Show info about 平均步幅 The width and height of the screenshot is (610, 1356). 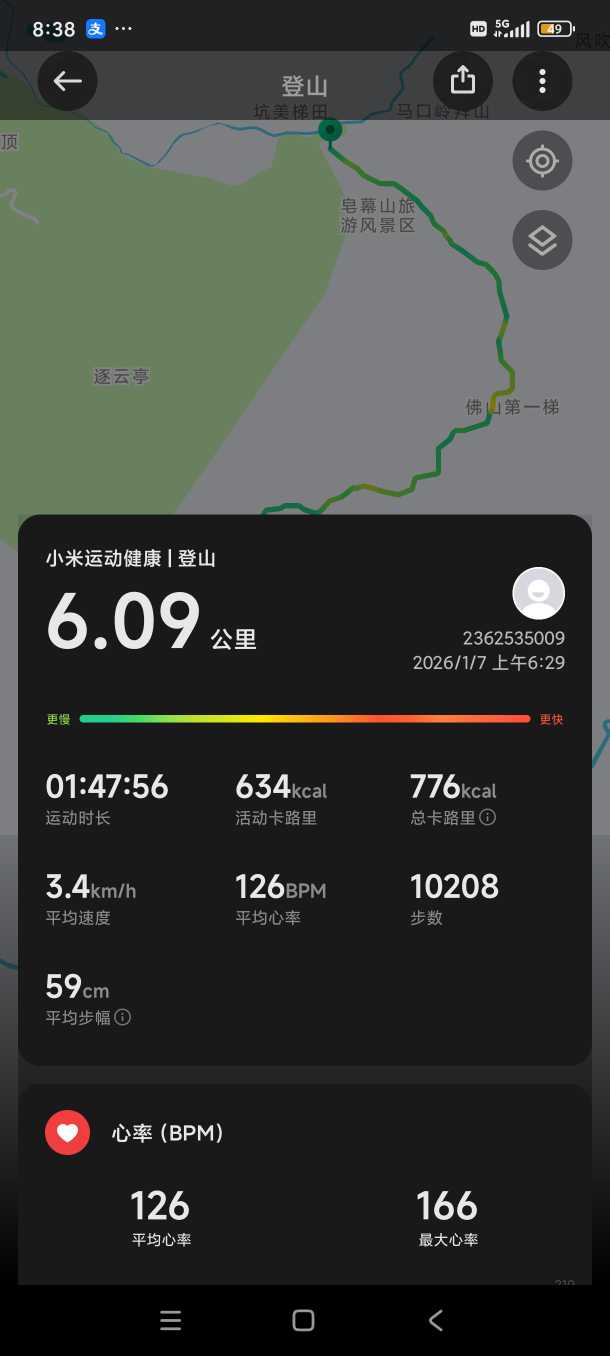pos(123,1018)
